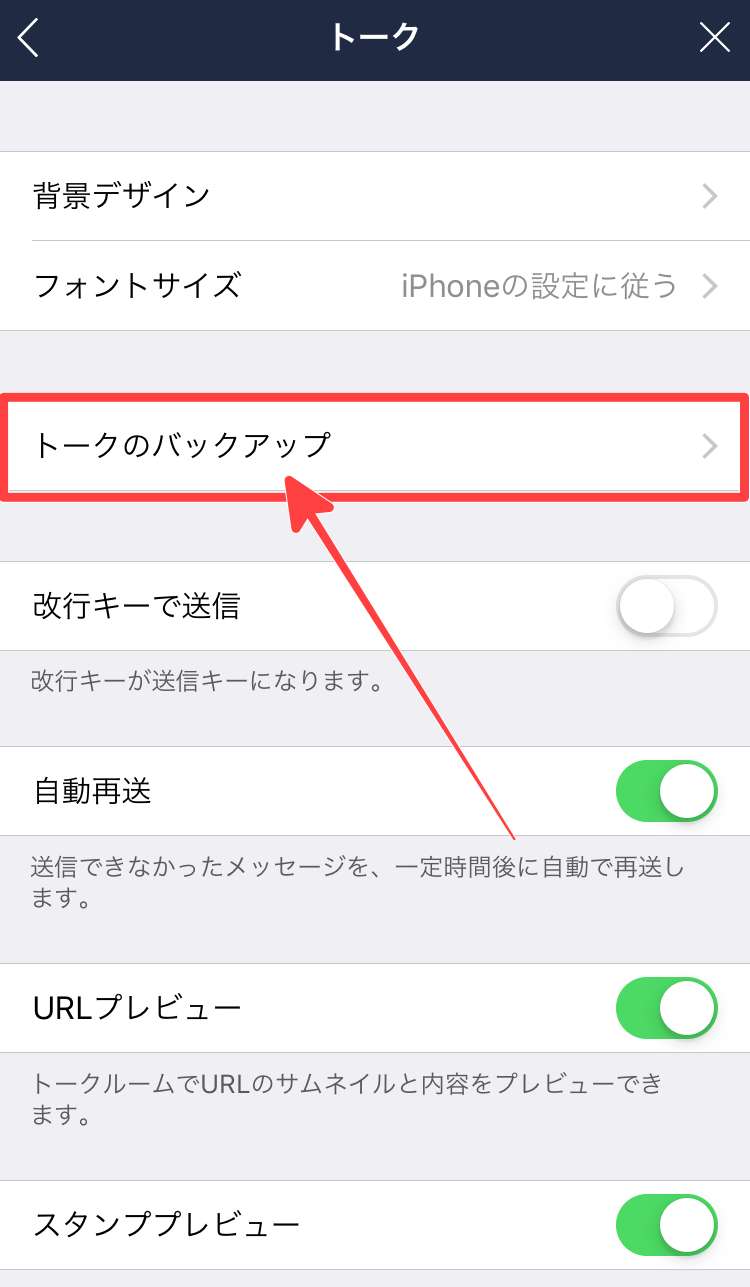Open フォントサイズ setting
The height and width of the screenshot is (1287, 750).
[375, 287]
